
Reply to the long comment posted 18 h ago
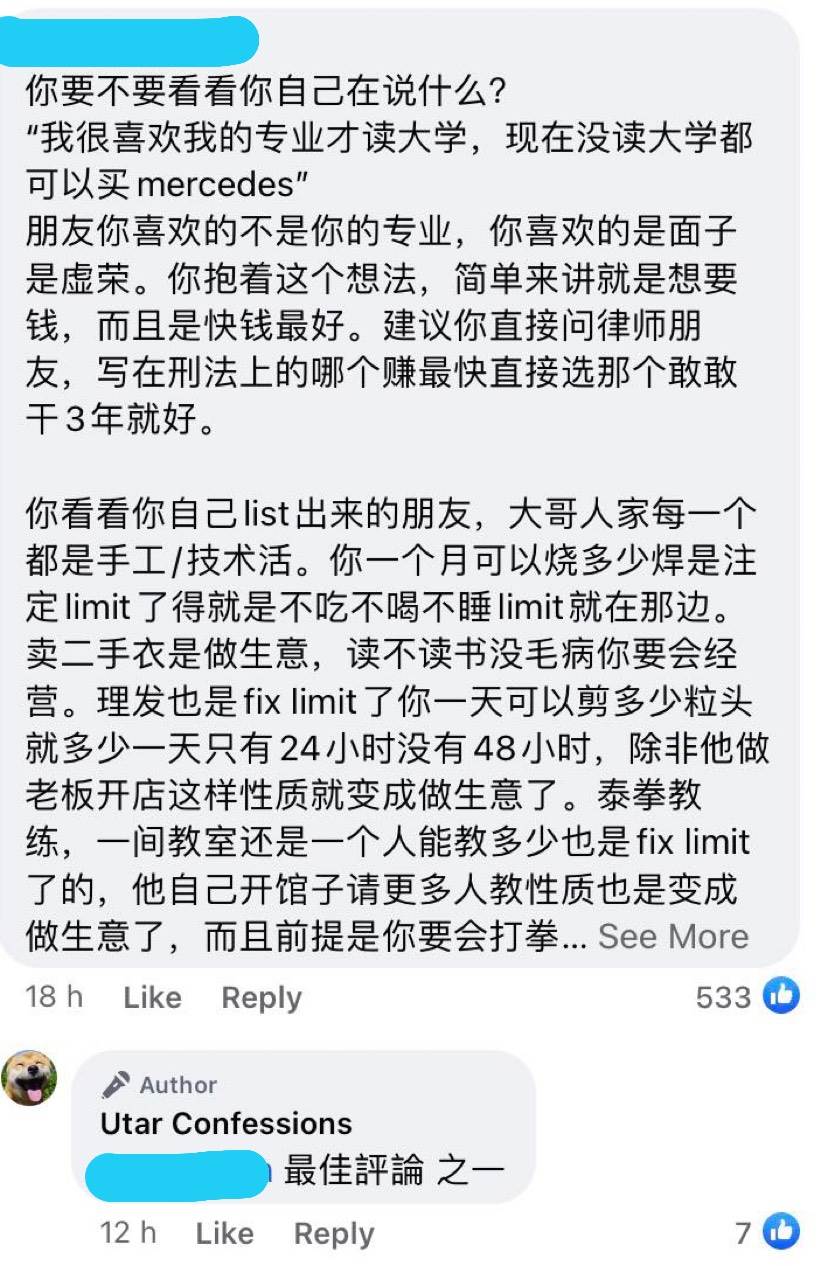(261, 997)
